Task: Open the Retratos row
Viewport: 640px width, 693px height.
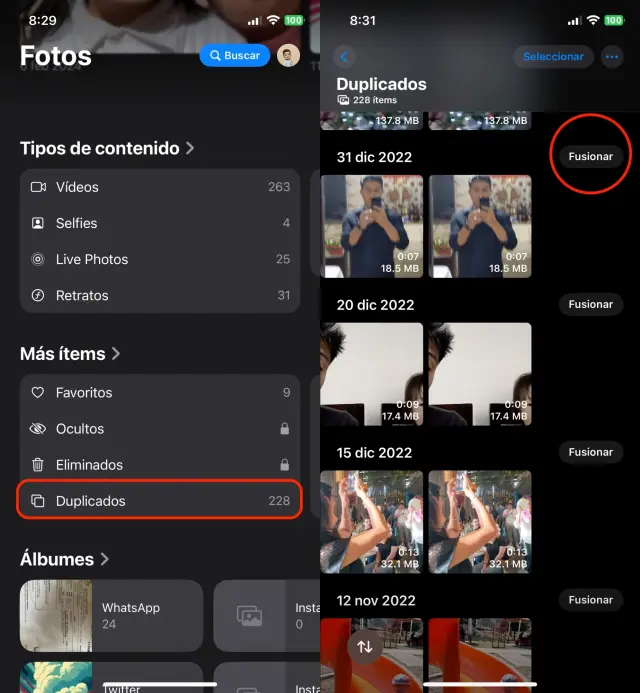Action: point(160,295)
